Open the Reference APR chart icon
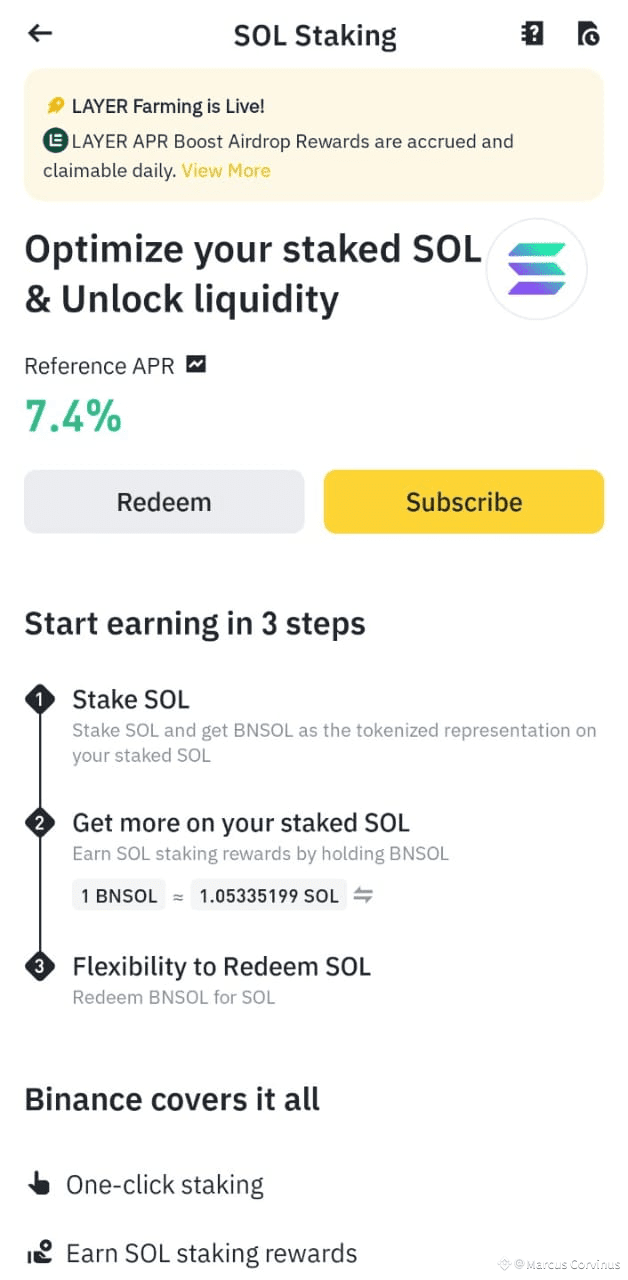Image resolution: width=628 pixels, height=1280 pixels. [x=196, y=365]
